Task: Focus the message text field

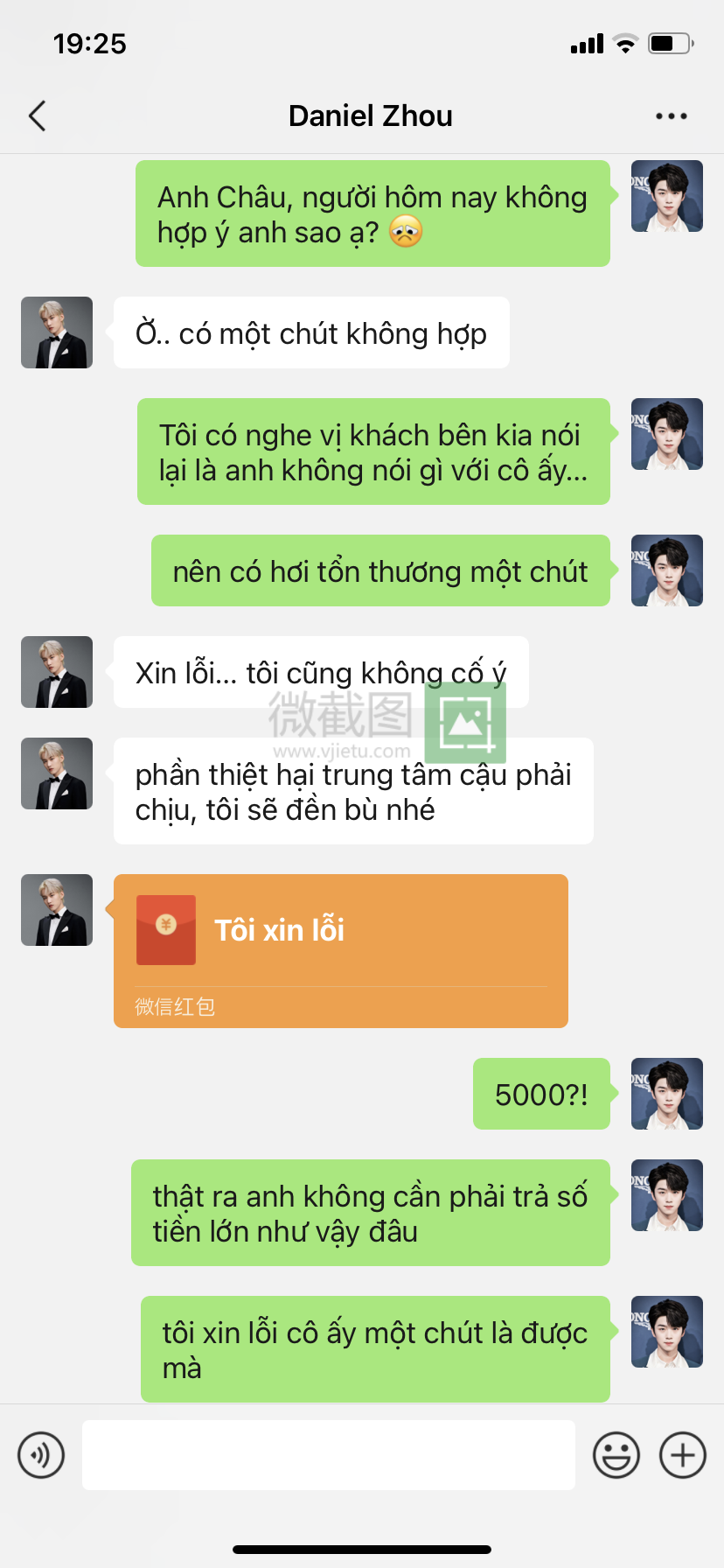Action: [328, 1455]
